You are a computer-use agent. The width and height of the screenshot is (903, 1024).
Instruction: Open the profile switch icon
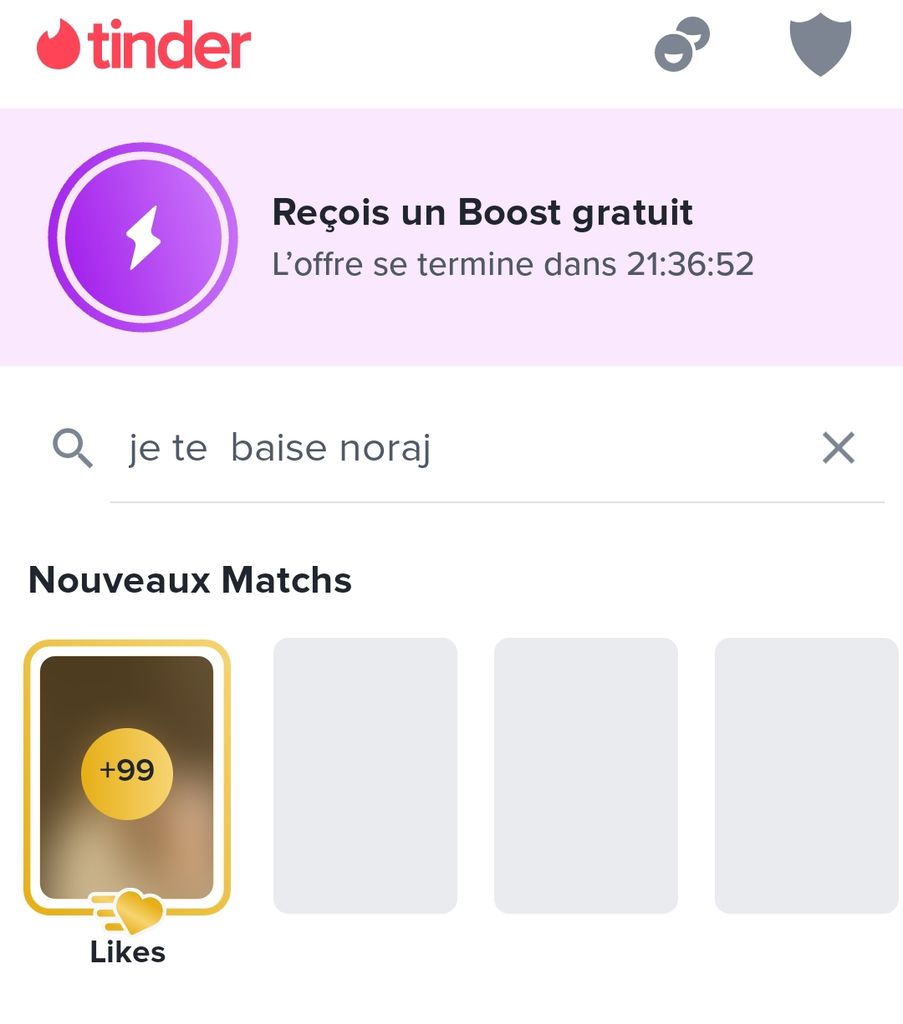click(681, 46)
